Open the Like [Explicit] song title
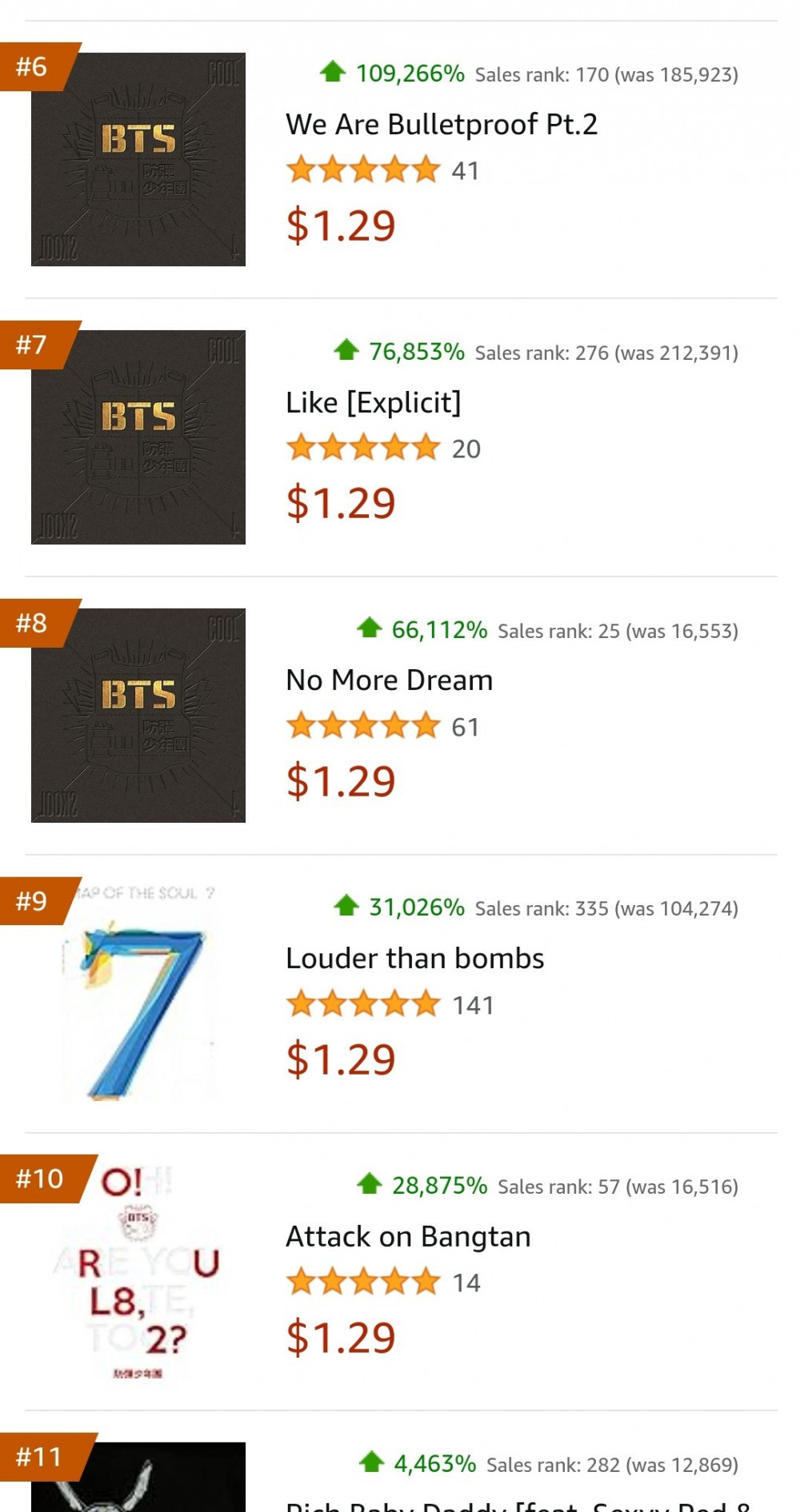The image size is (800, 1512). coord(374,403)
